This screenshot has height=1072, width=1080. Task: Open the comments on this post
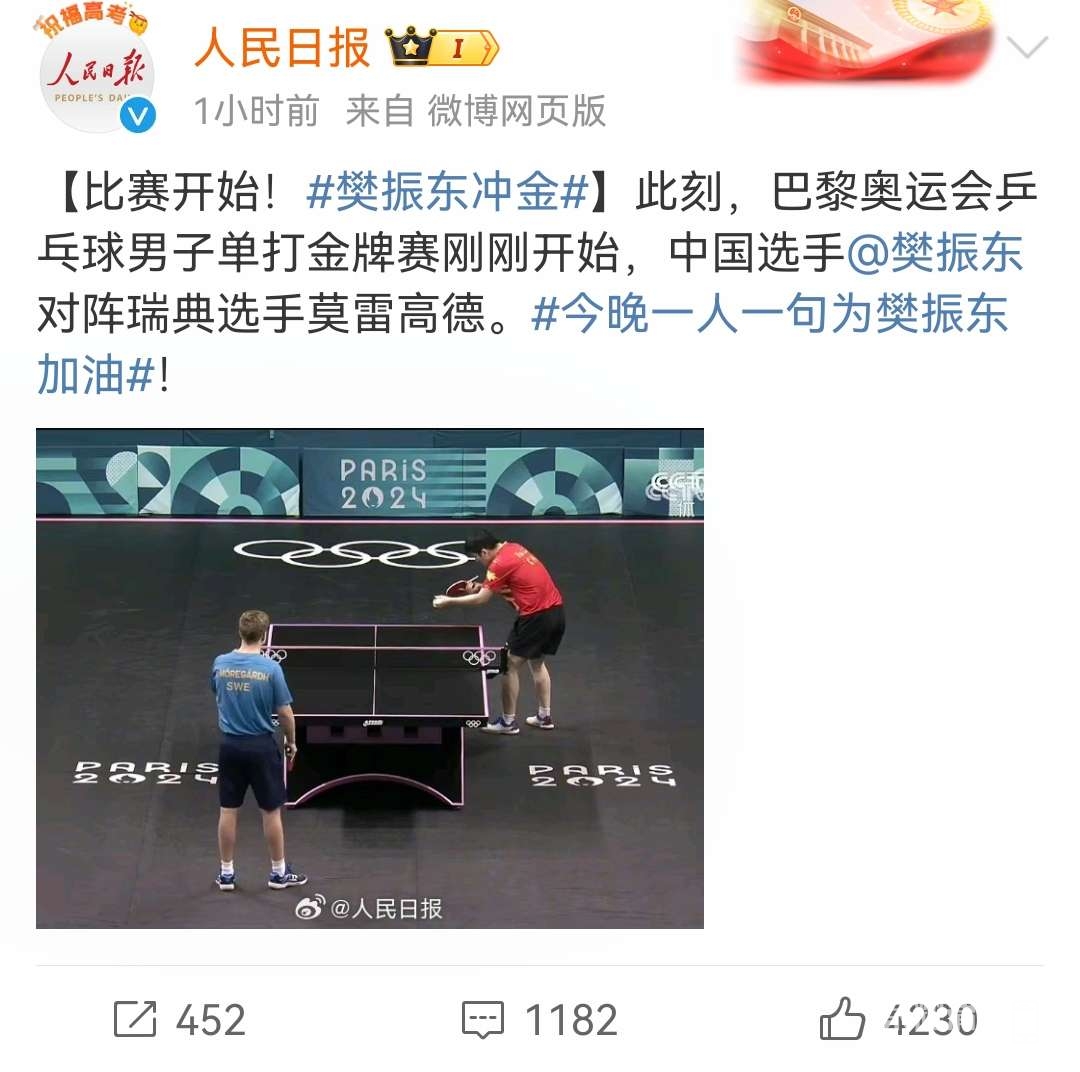pos(539,1019)
